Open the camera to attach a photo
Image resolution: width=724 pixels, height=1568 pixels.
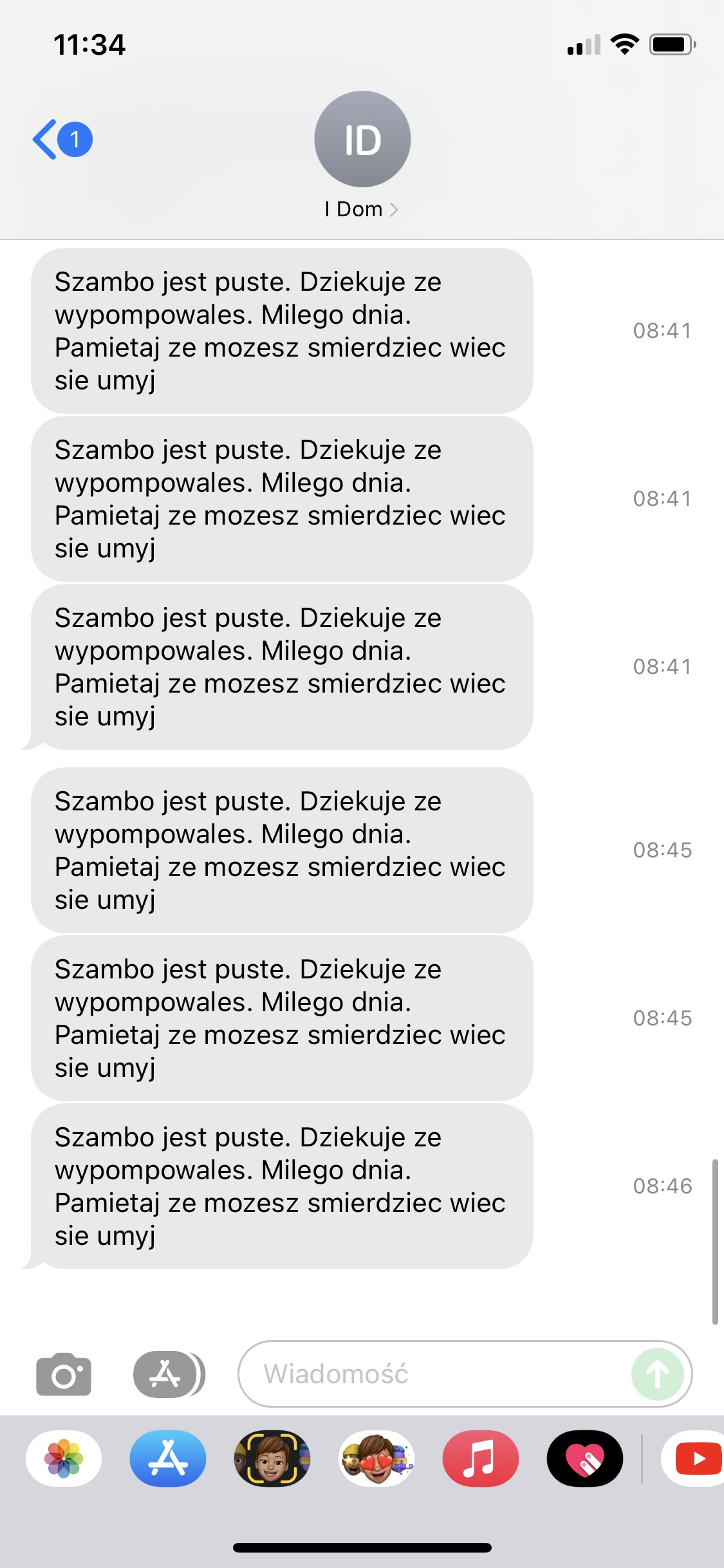[64, 1374]
